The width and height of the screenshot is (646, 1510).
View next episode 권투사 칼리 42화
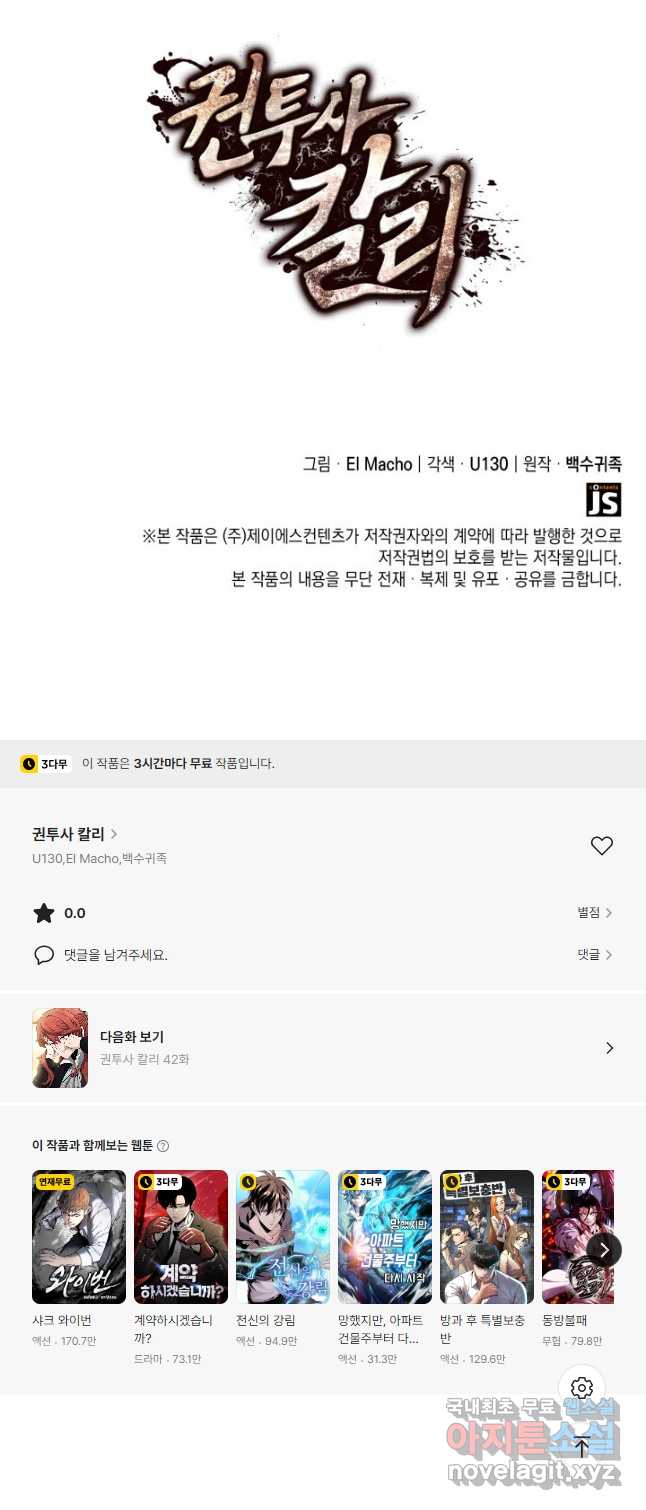coord(323,1047)
